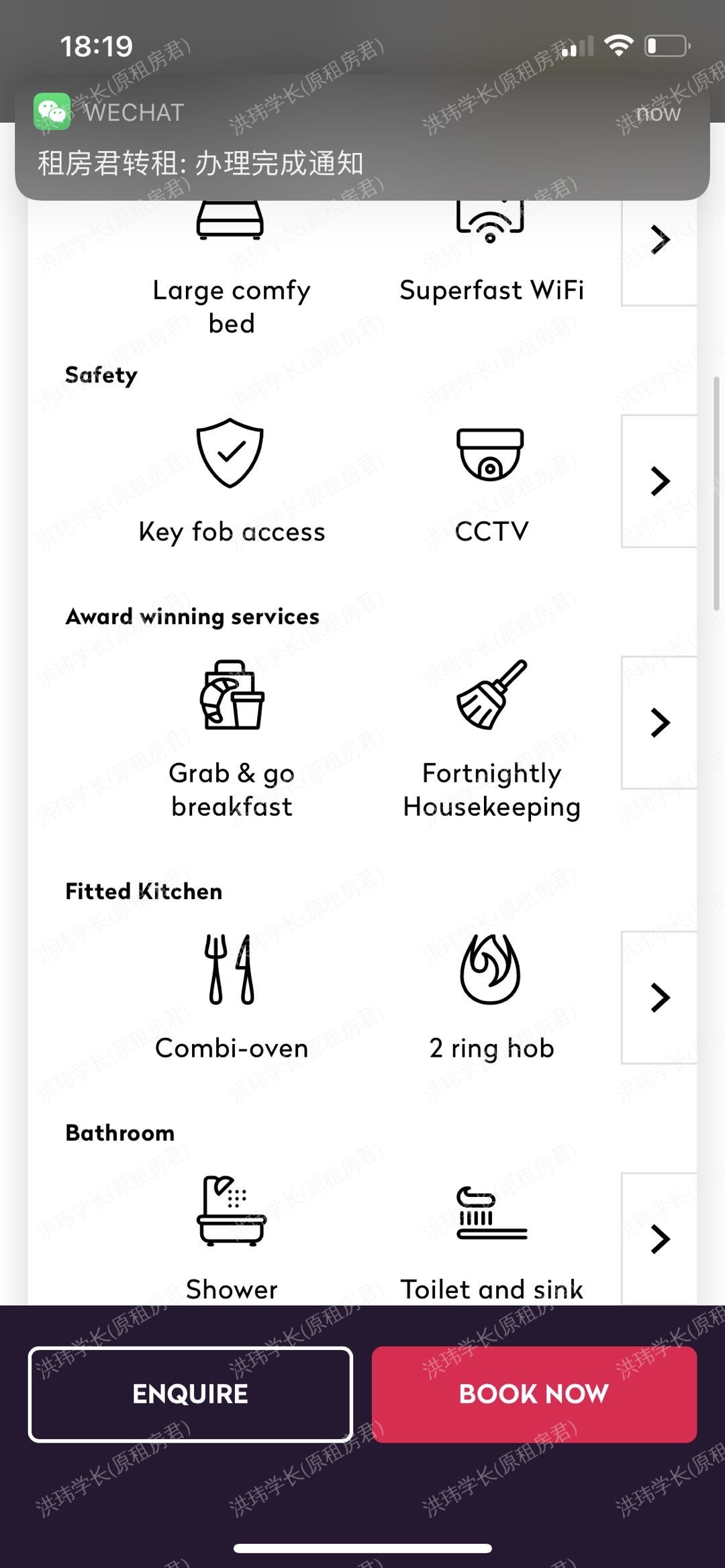The image size is (725, 1568).
Task: Show more Award winning services via arrow
Action: pos(660,723)
